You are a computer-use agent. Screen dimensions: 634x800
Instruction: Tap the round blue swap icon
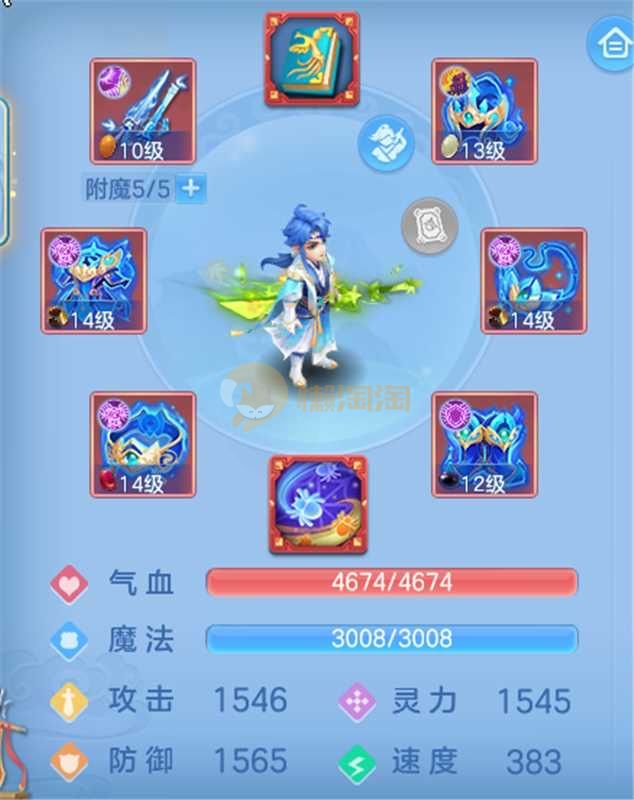pos(384,141)
